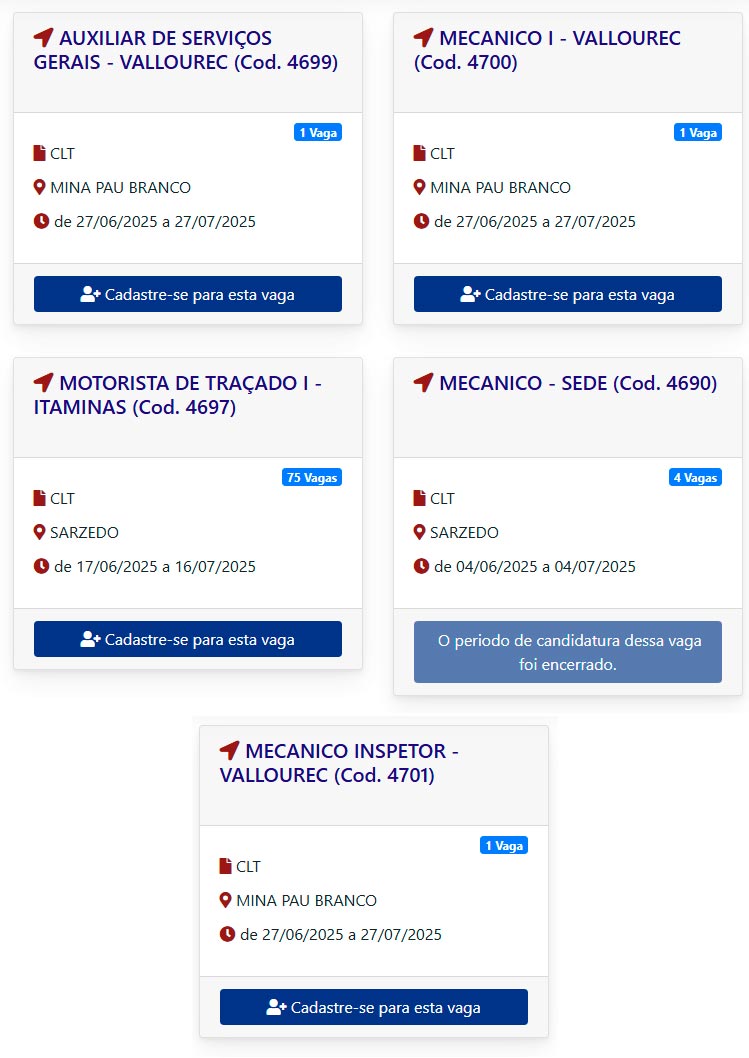Tap Cadastre-se on Mecanico I Vallourec card
The height and width of the screenshot is (1058, 749).
tap(567, 294)
